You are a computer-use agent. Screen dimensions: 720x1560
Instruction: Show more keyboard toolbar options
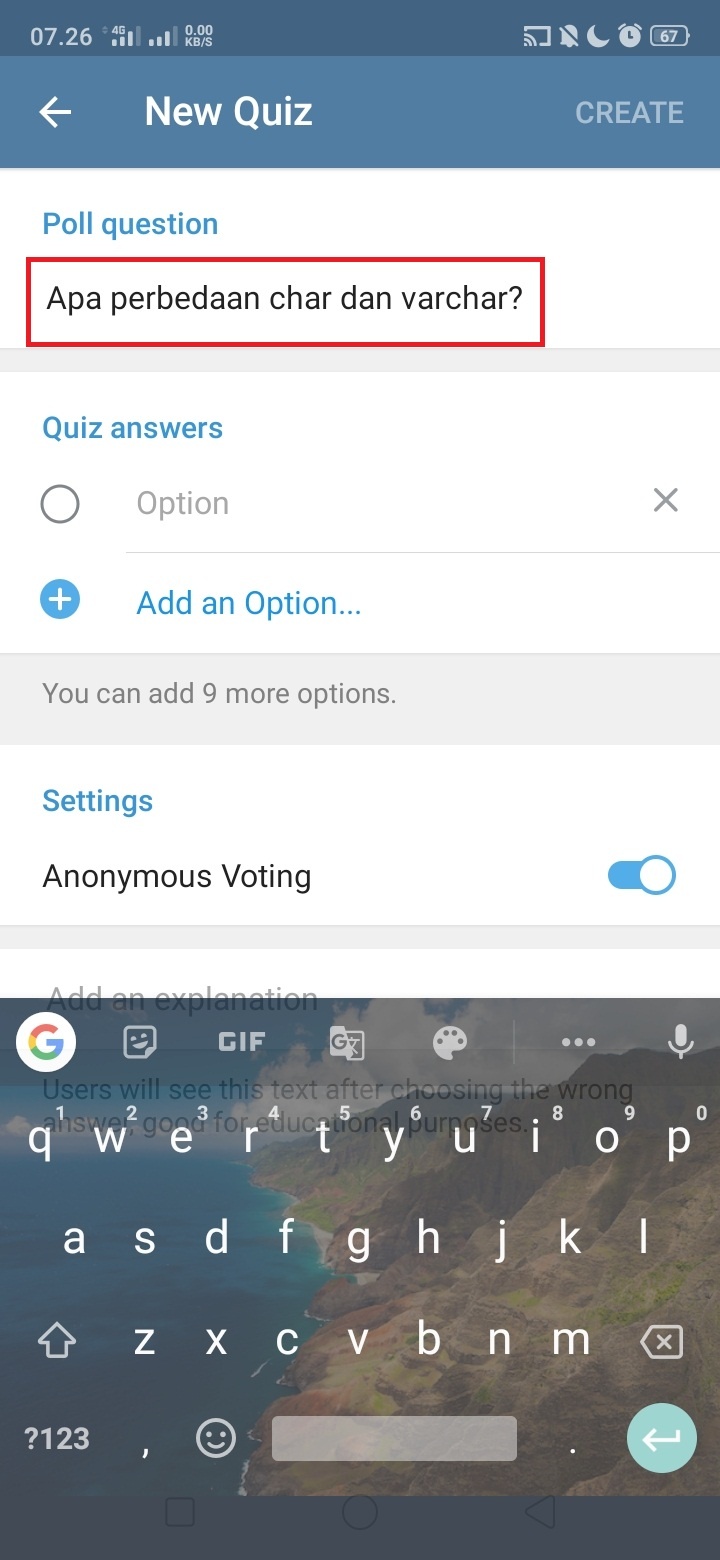click(x=578, y=1043)
